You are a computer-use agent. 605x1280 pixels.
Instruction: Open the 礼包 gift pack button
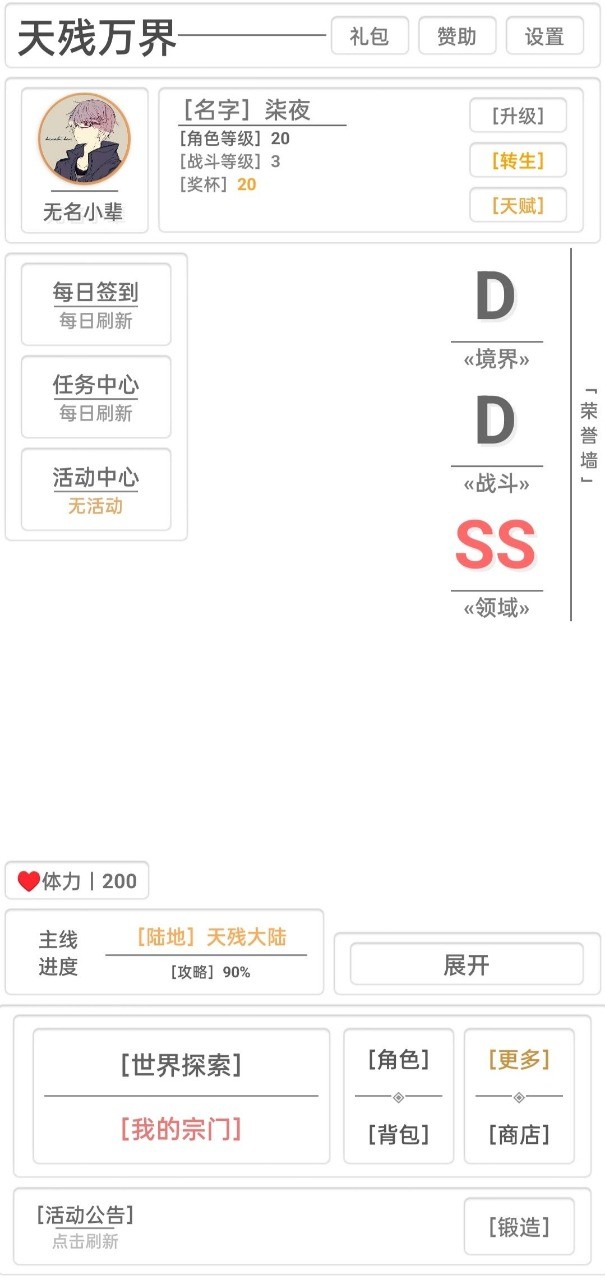coord(369,36)
